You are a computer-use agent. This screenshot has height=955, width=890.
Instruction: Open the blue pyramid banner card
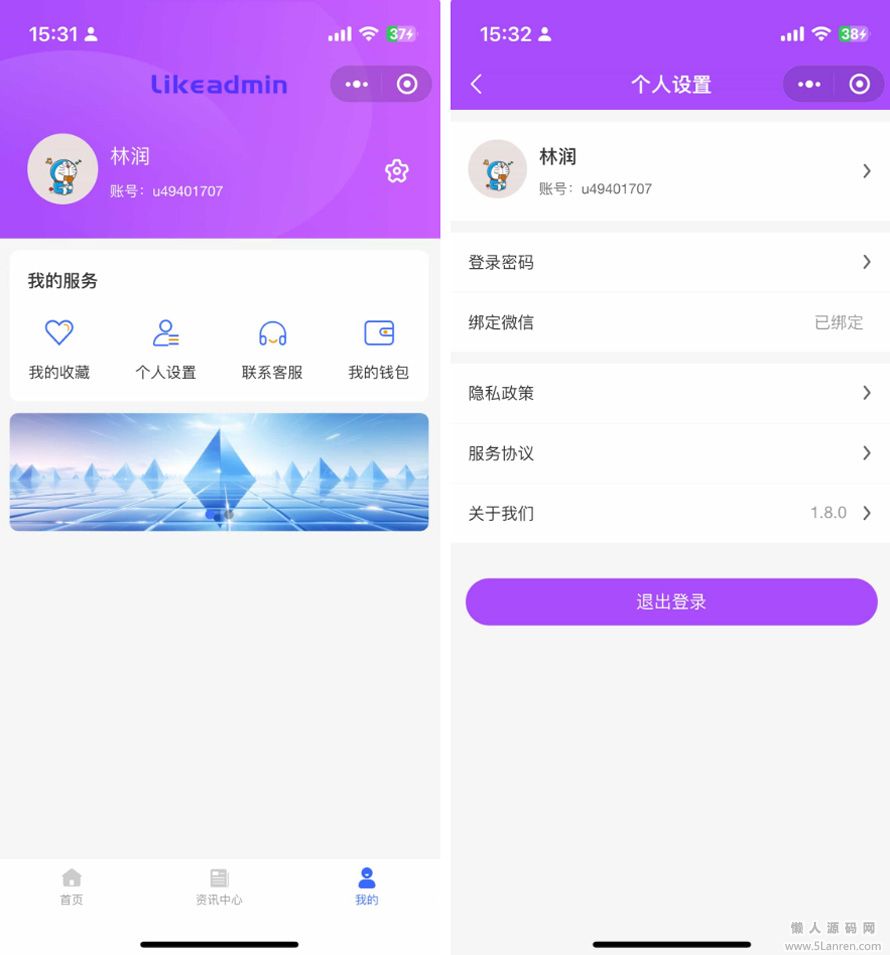click(x=219, y=472)
